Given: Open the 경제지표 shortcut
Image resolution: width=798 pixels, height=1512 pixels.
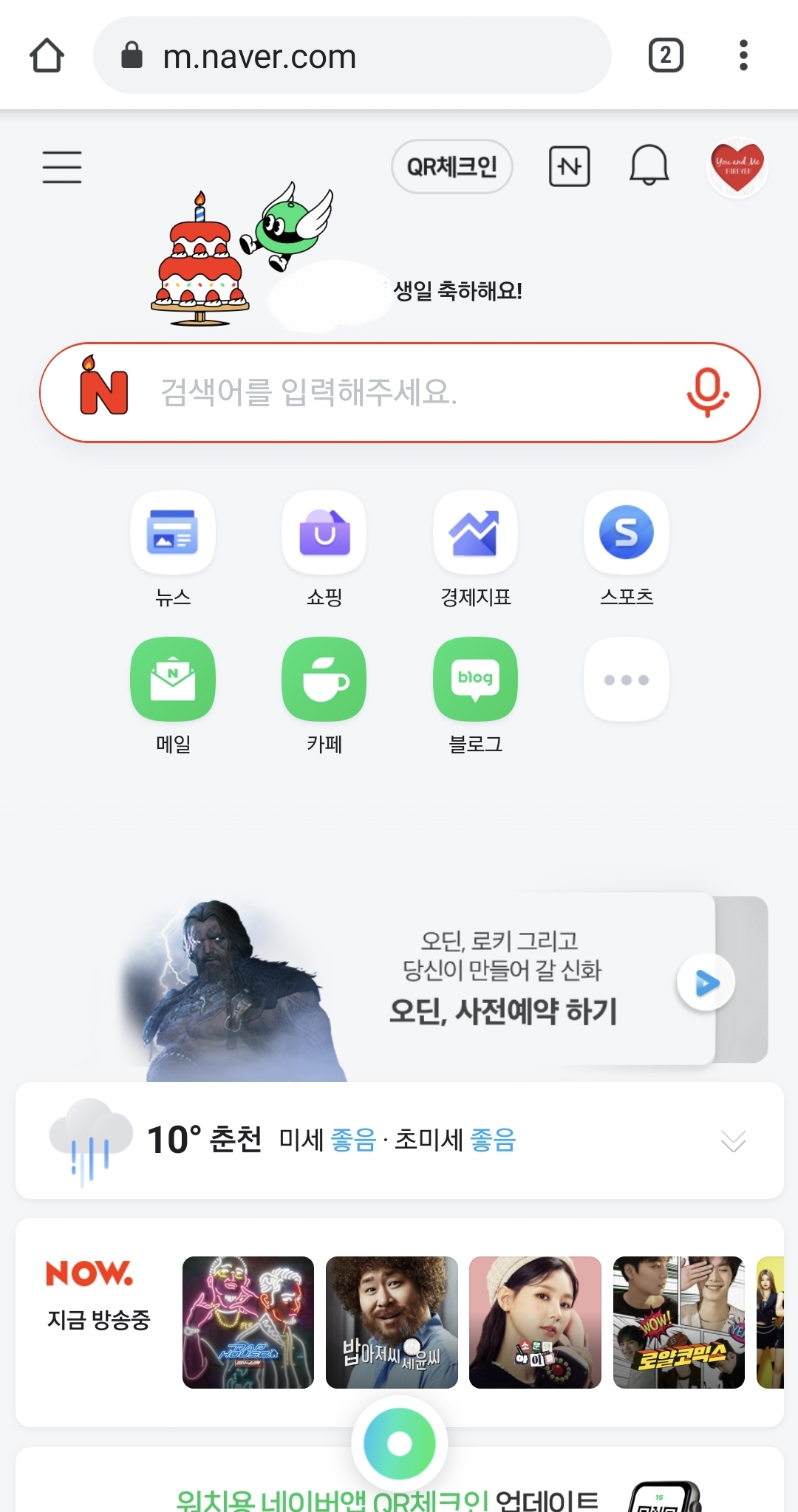Looking at the screenshot, I should pyautogui.click(x=475, y=533).
